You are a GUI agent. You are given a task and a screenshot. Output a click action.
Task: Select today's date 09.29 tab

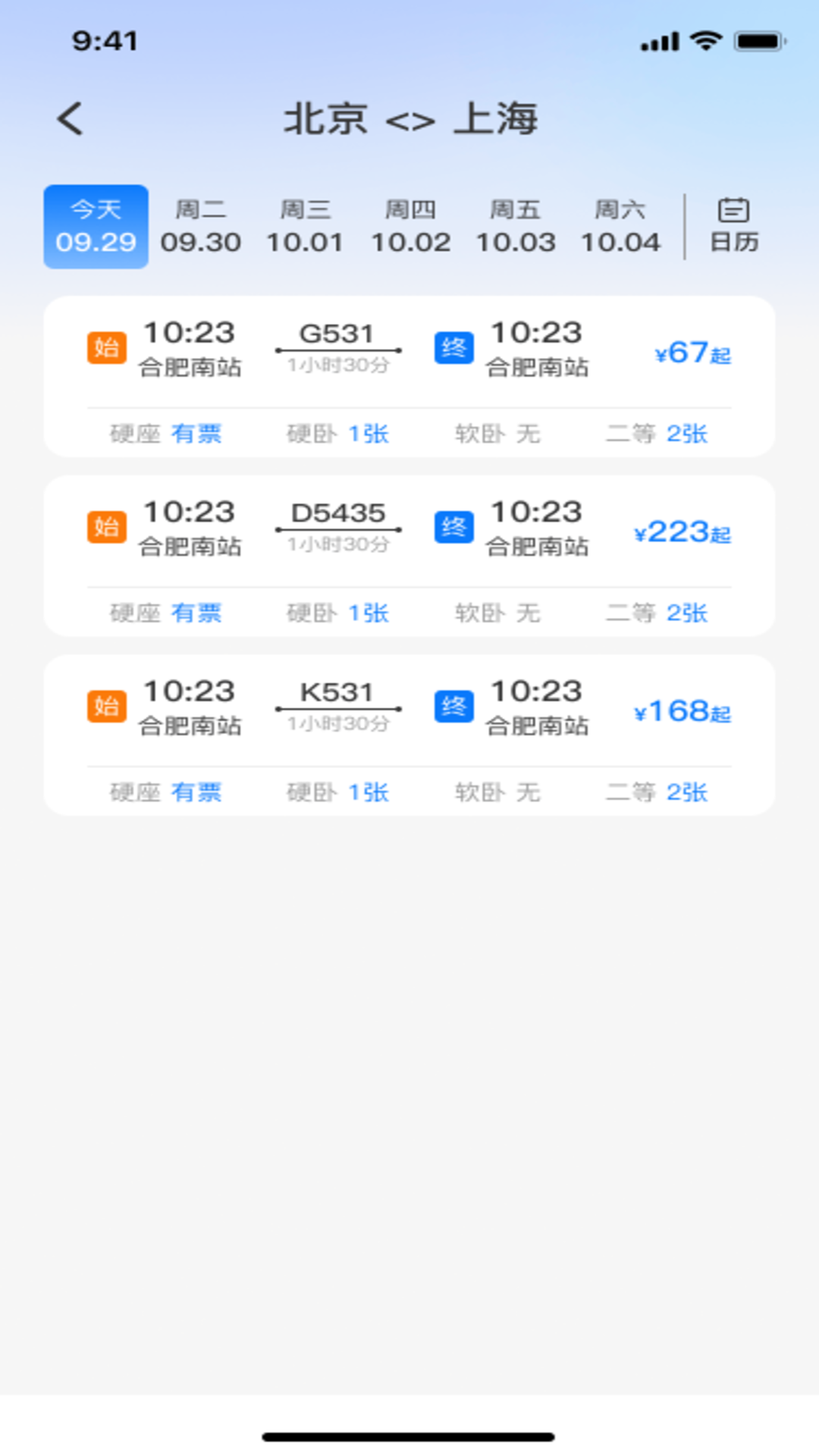pyautogui.click(x=95, y=227)
